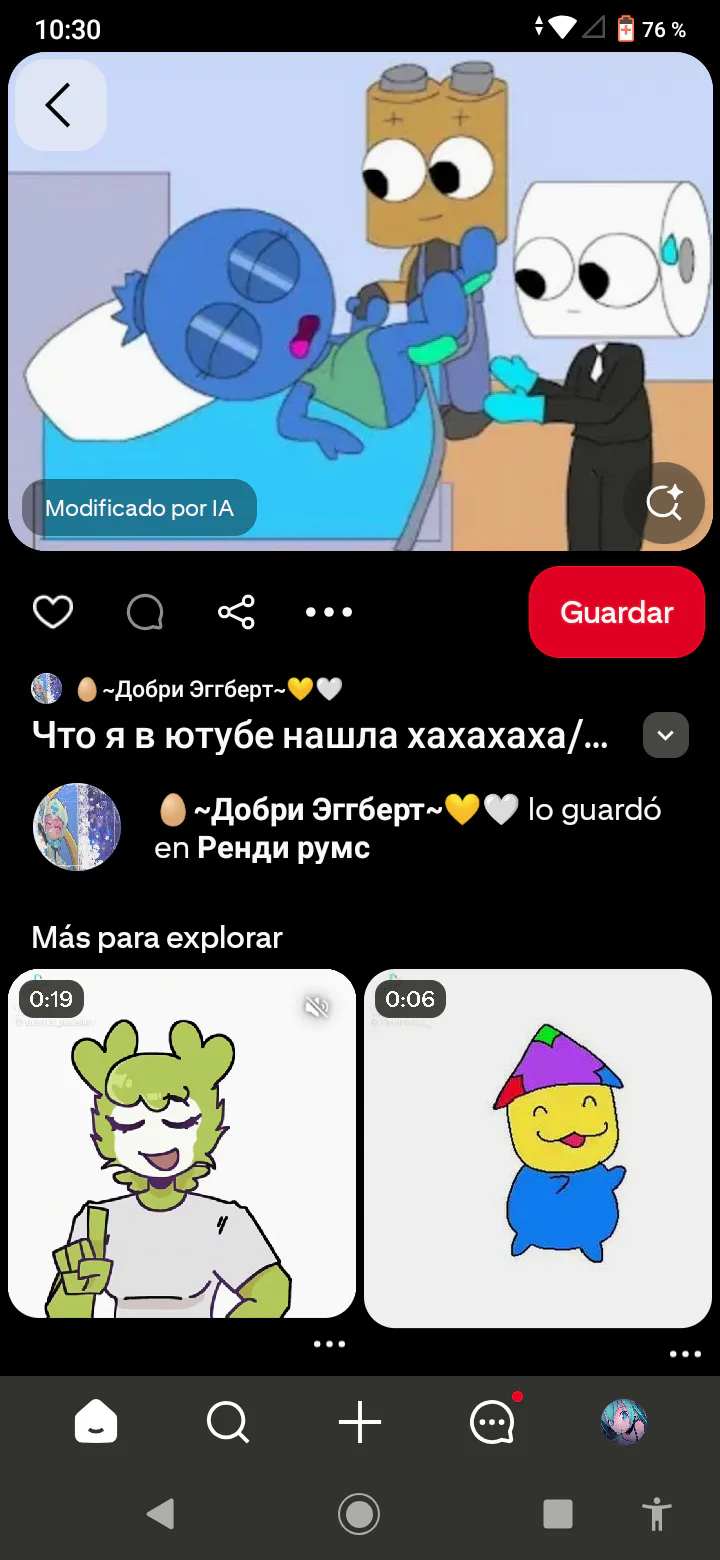Tap the red Guardar button
Viewport: 720px width, 1560px height.
(x=616, y=612)
